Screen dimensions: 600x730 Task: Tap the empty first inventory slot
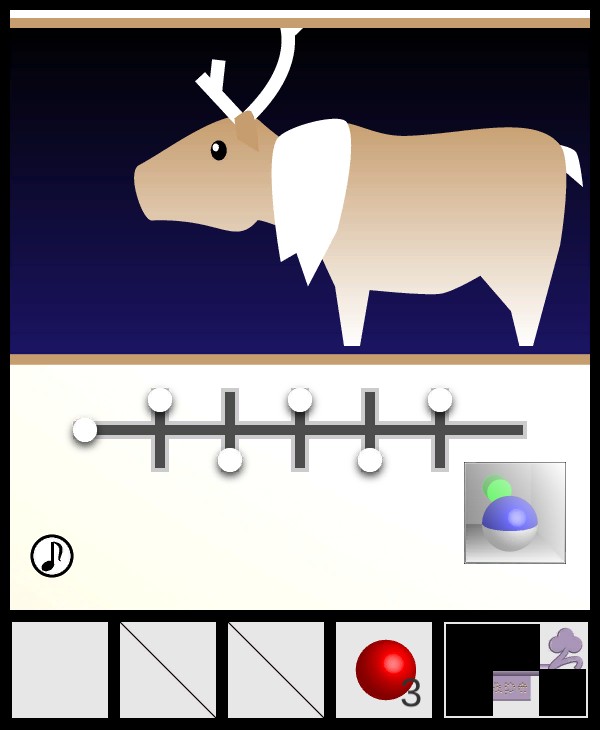coord(60,670)
